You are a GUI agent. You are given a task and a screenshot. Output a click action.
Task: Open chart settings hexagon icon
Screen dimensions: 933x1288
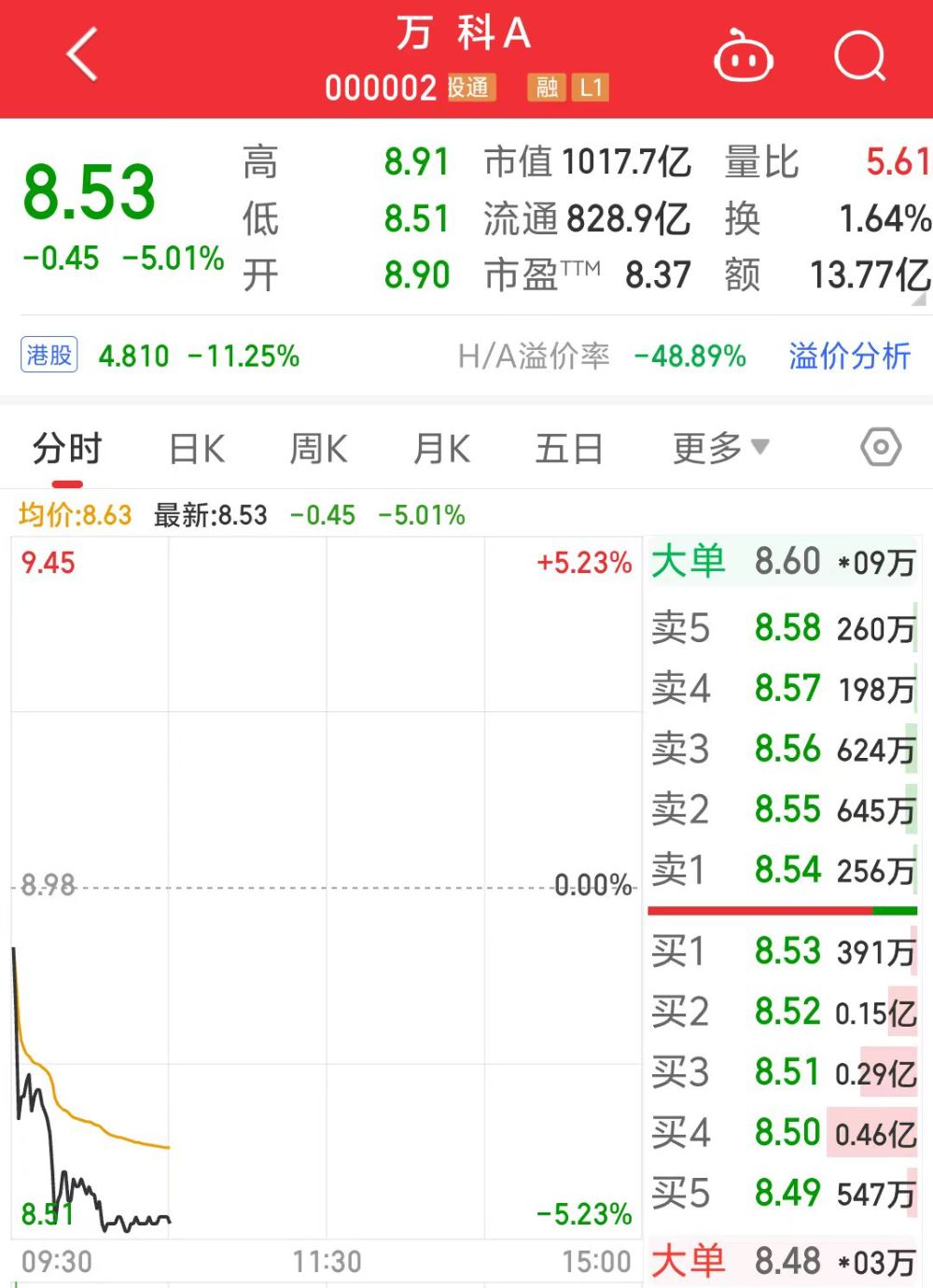click(x=880, y=448)
